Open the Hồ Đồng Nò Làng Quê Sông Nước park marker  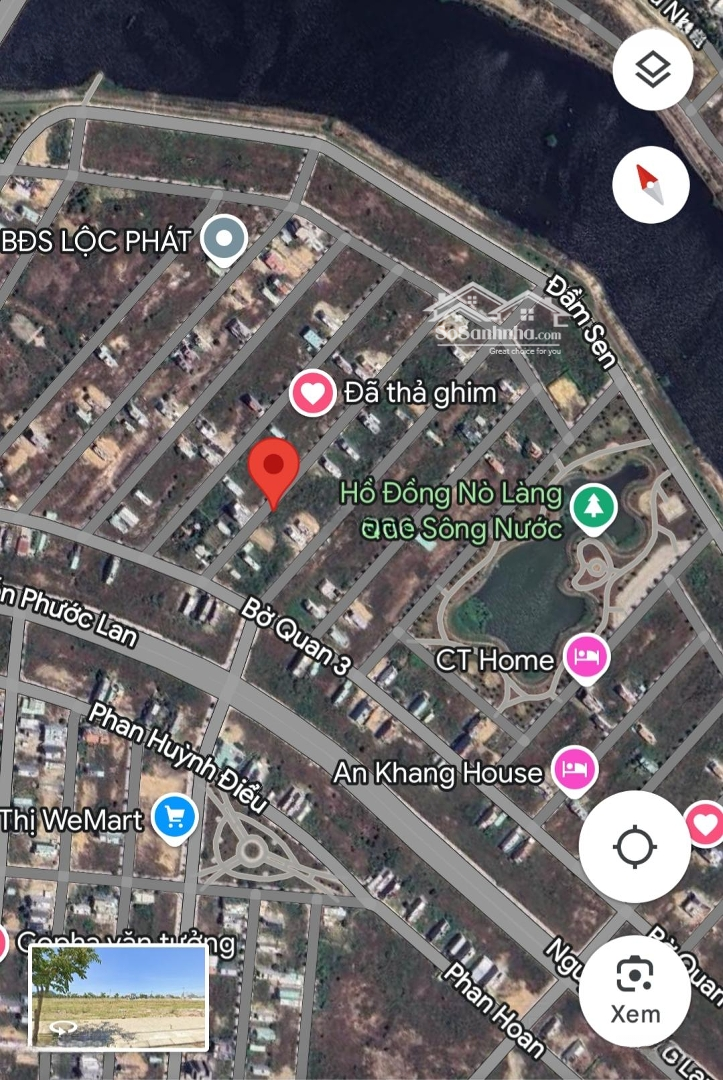[x=594, y=506]
